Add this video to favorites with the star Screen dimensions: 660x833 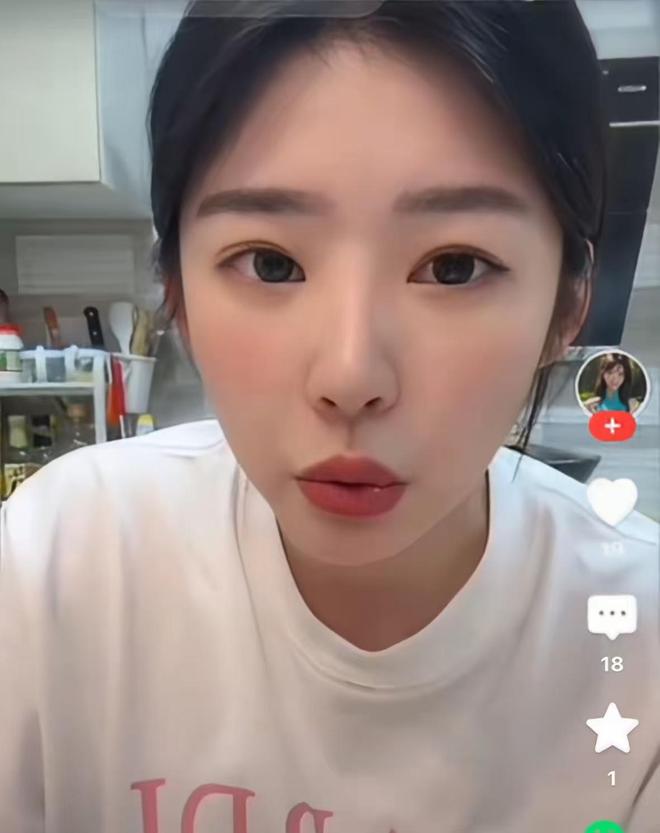tap(612, 729)
